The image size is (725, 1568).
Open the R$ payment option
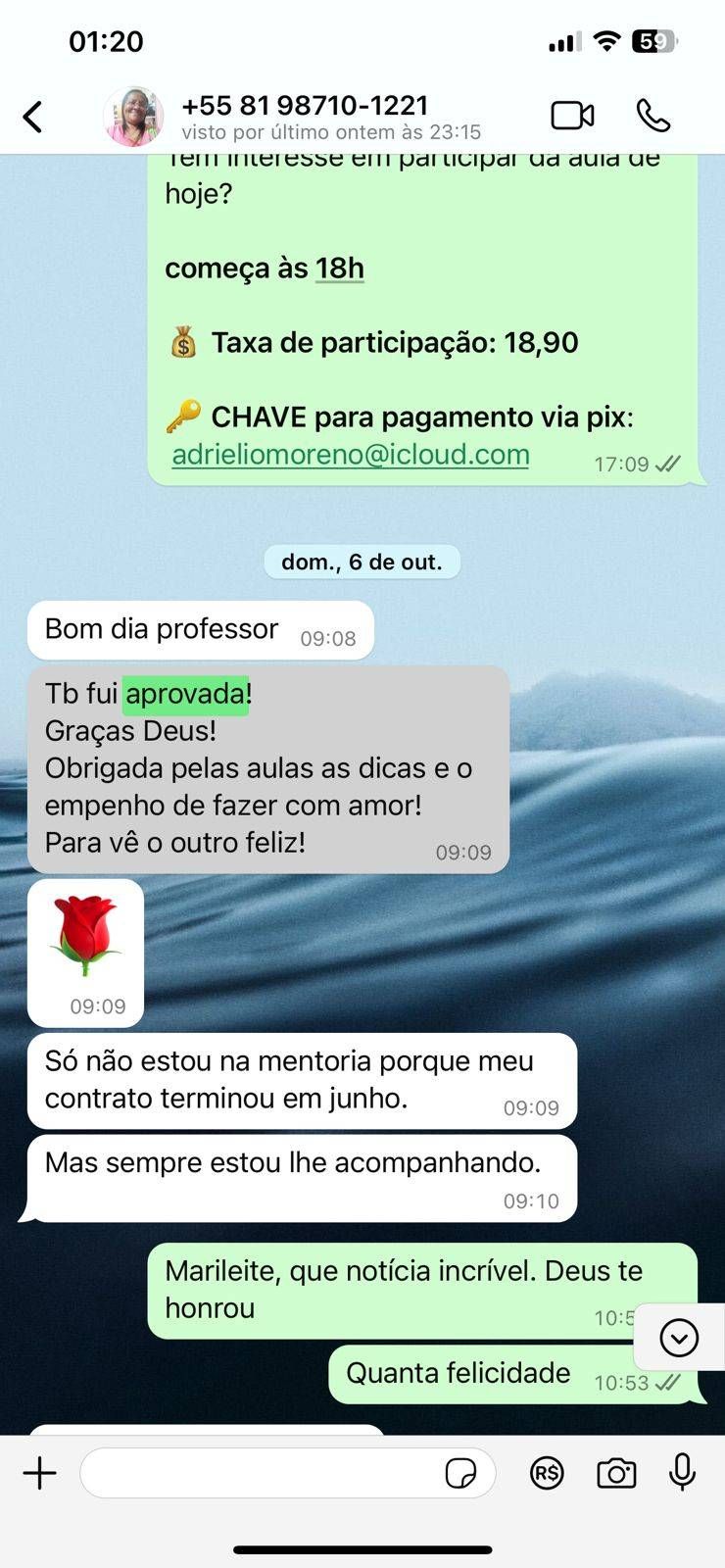coord(547,1473)
